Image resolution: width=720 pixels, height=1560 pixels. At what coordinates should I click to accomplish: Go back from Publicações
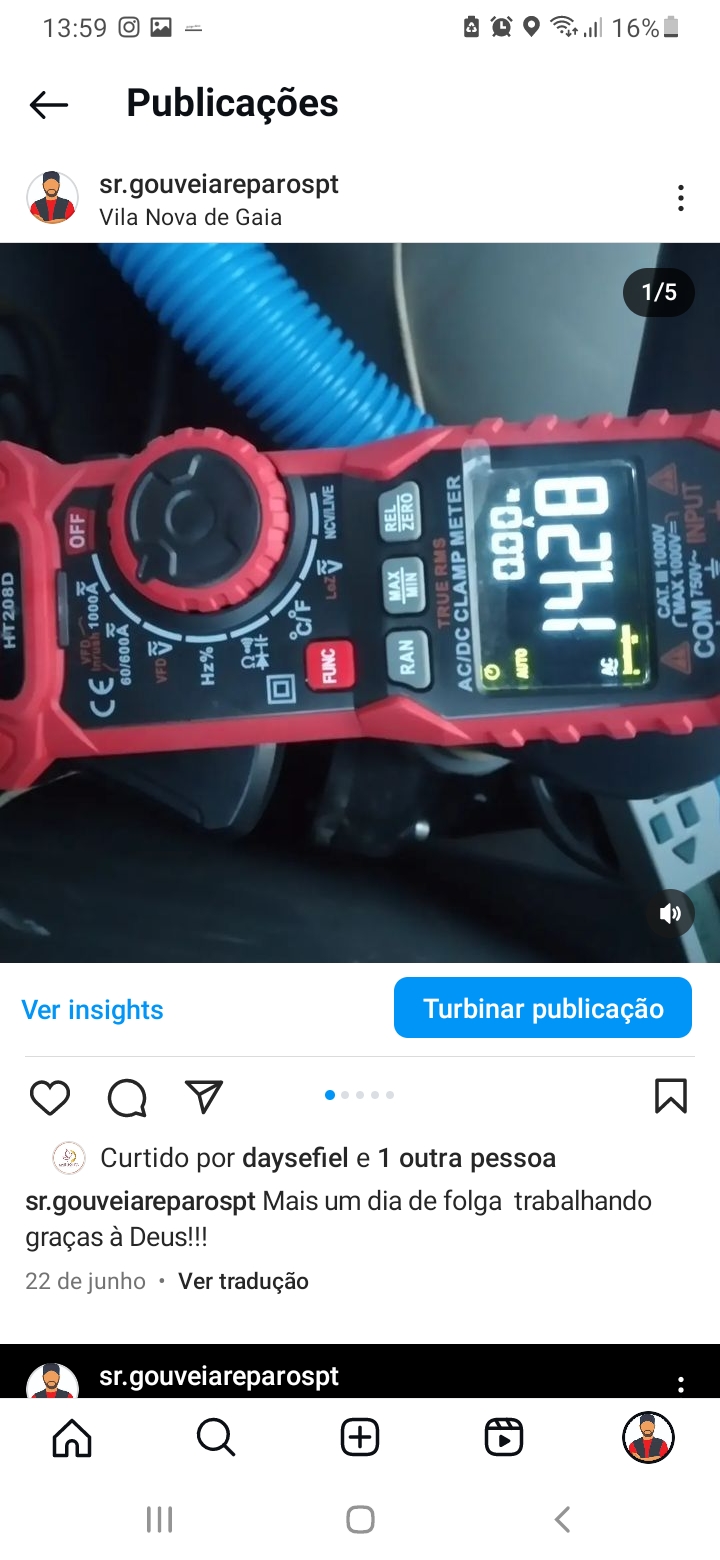coord(48,104)
